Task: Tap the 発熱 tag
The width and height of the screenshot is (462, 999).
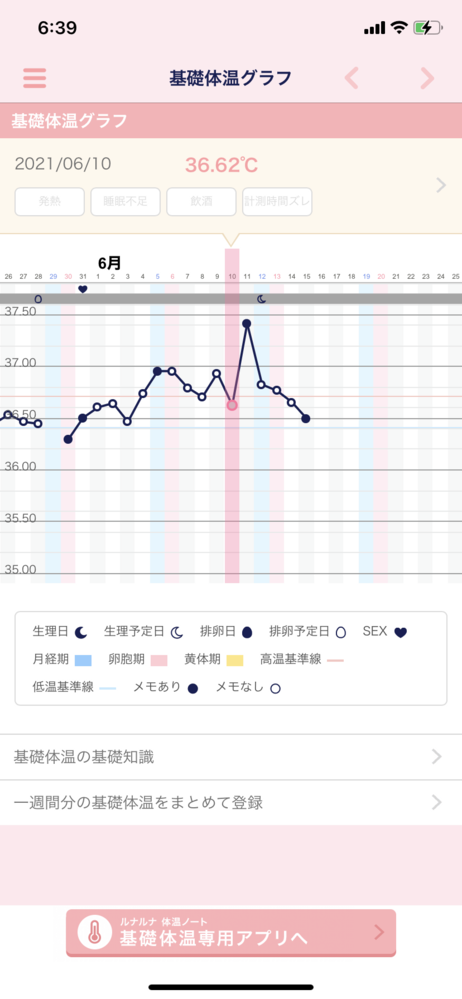Action: [50, 202]
